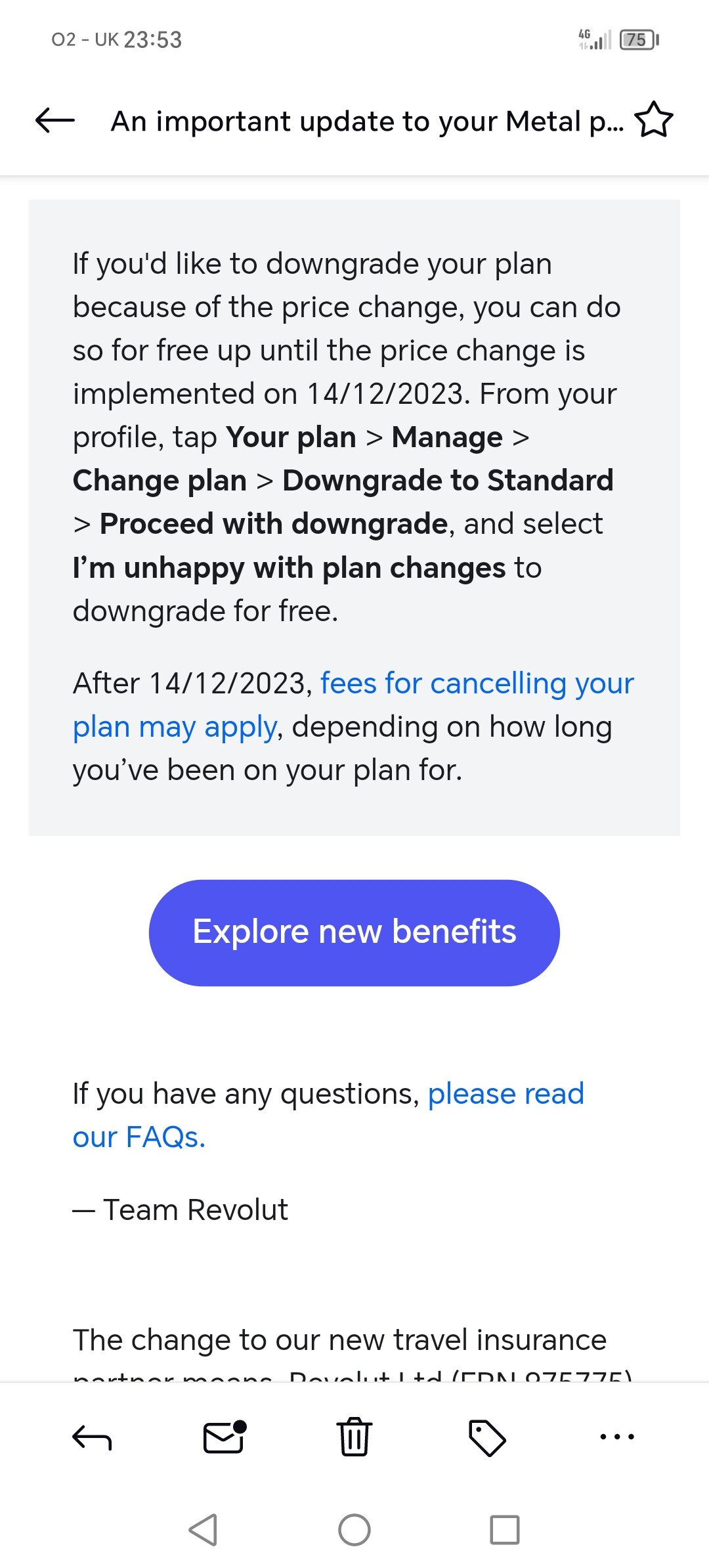This screenshot has height=1568, width=709.
Task: Open the three-dot more options menu
Action: [x=617, y=1437]
